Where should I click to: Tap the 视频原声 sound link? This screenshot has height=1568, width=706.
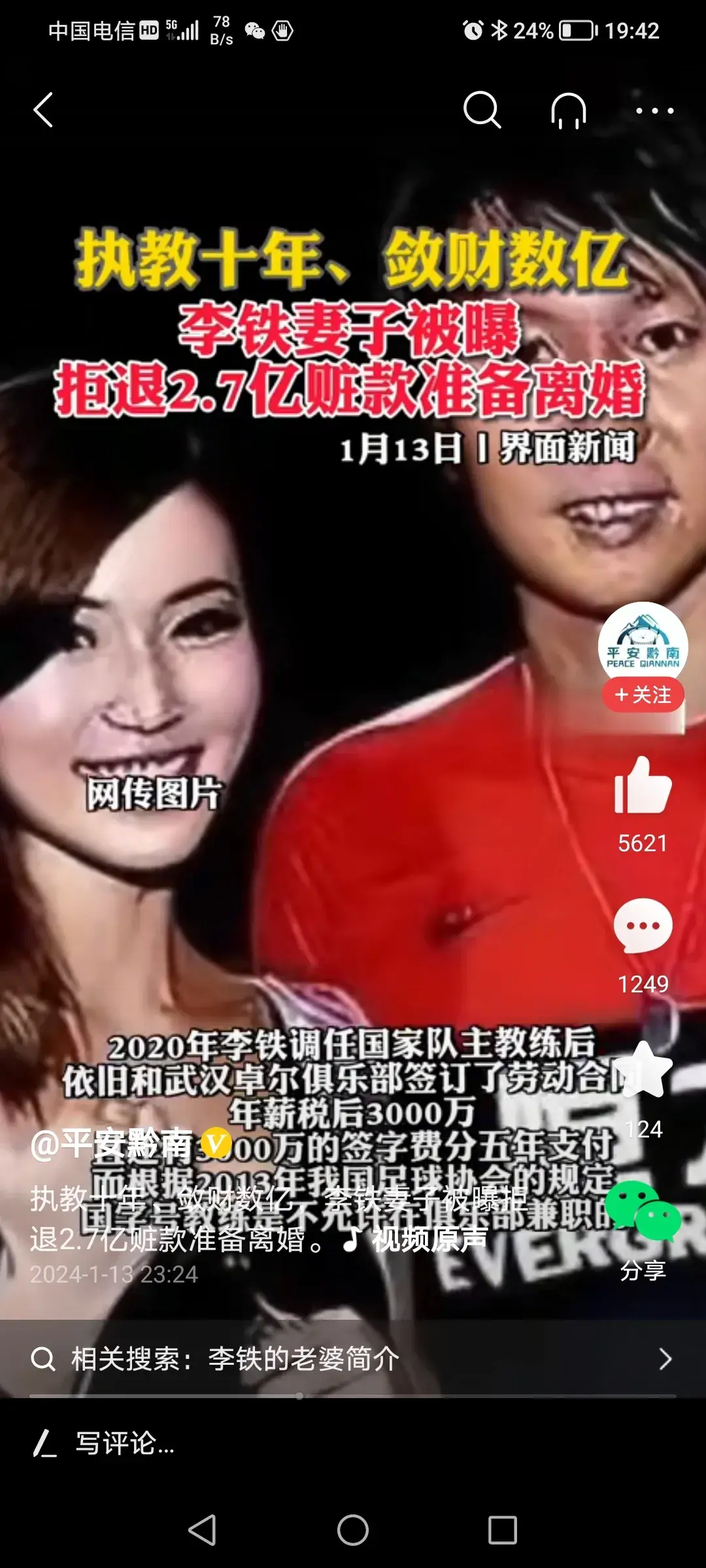(418, 1239)
